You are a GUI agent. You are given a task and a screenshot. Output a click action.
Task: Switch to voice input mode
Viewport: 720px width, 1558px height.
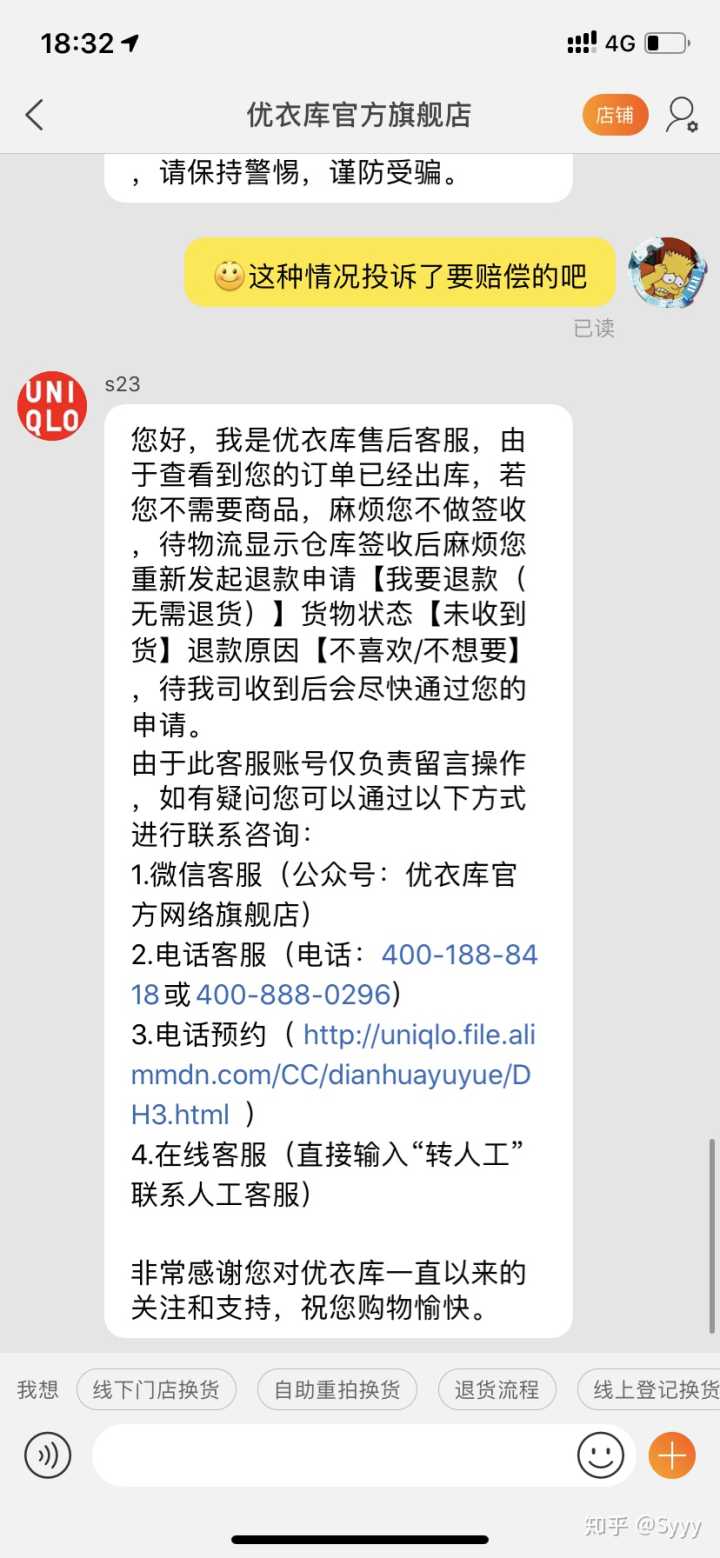click(47, 1455)
